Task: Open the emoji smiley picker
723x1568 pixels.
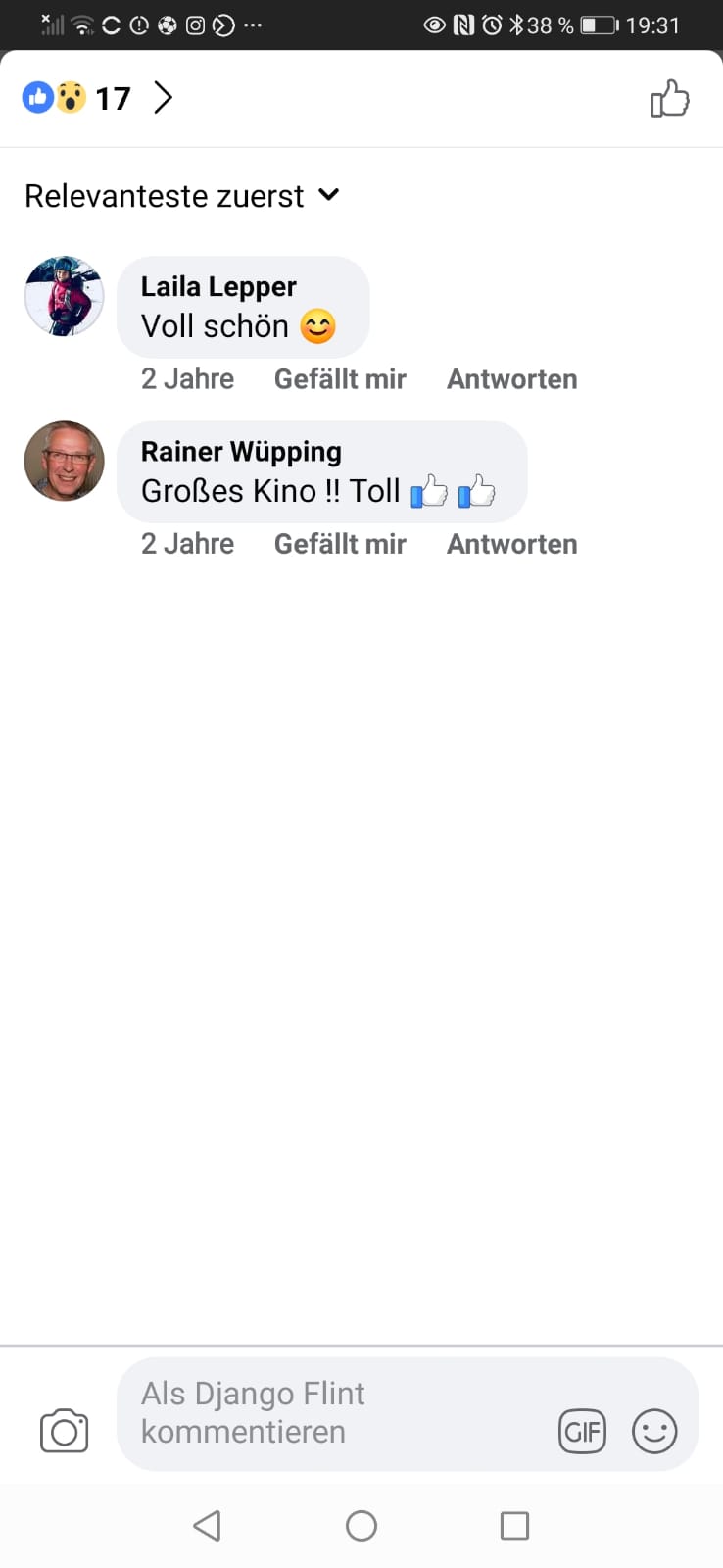Action: [x=654, y=1432]
